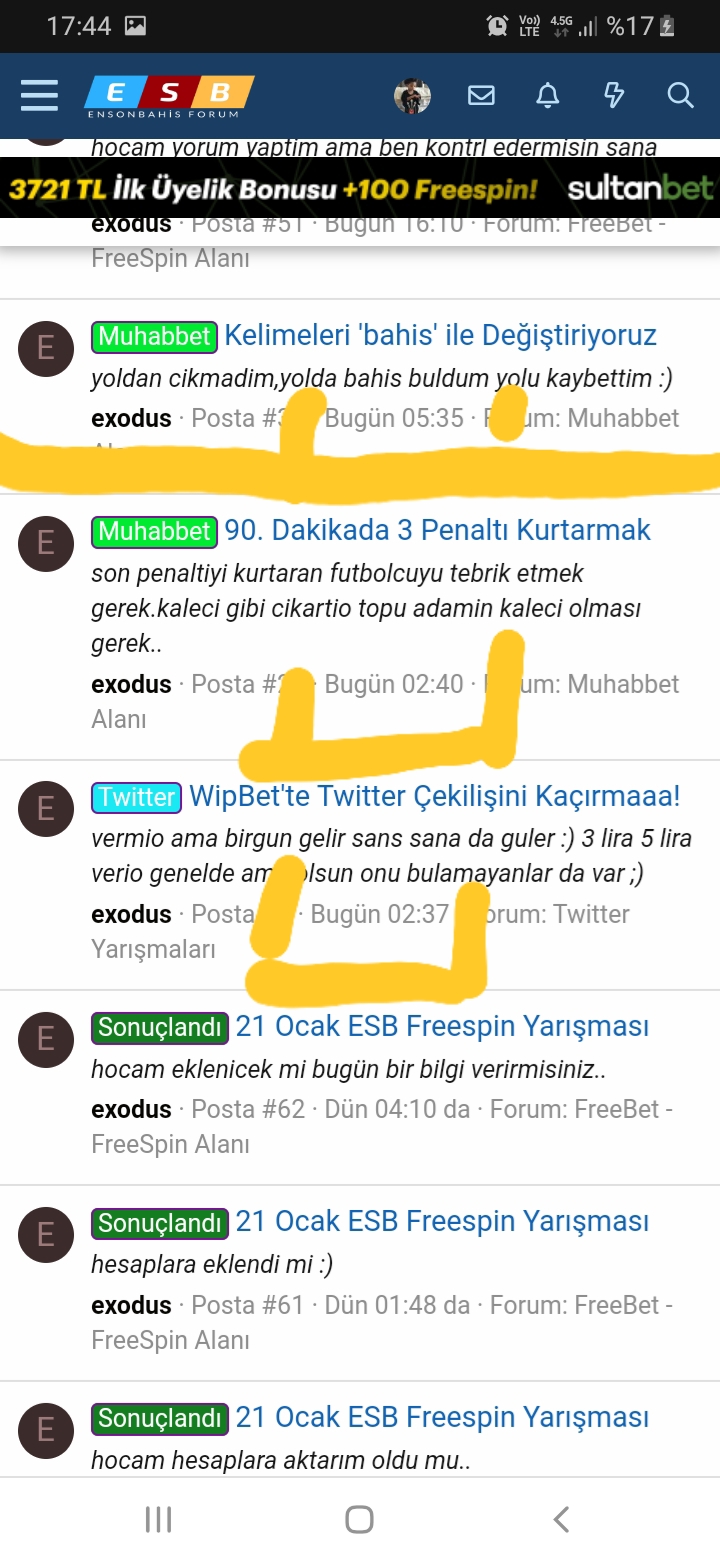Screen dimensions: 720x1560
Task: Open the notifications bell
Action: [x=547, y=96]
